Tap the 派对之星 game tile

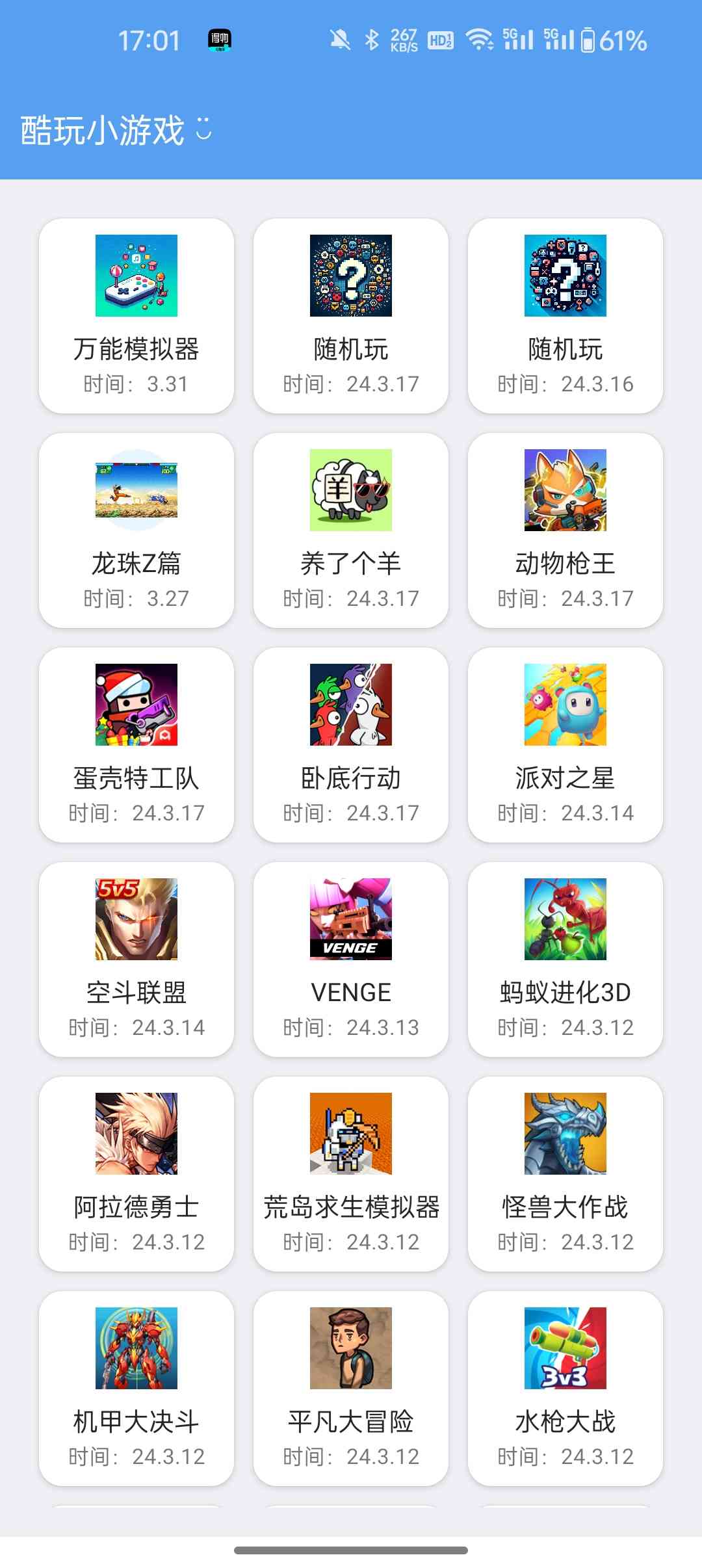(565, 744)
